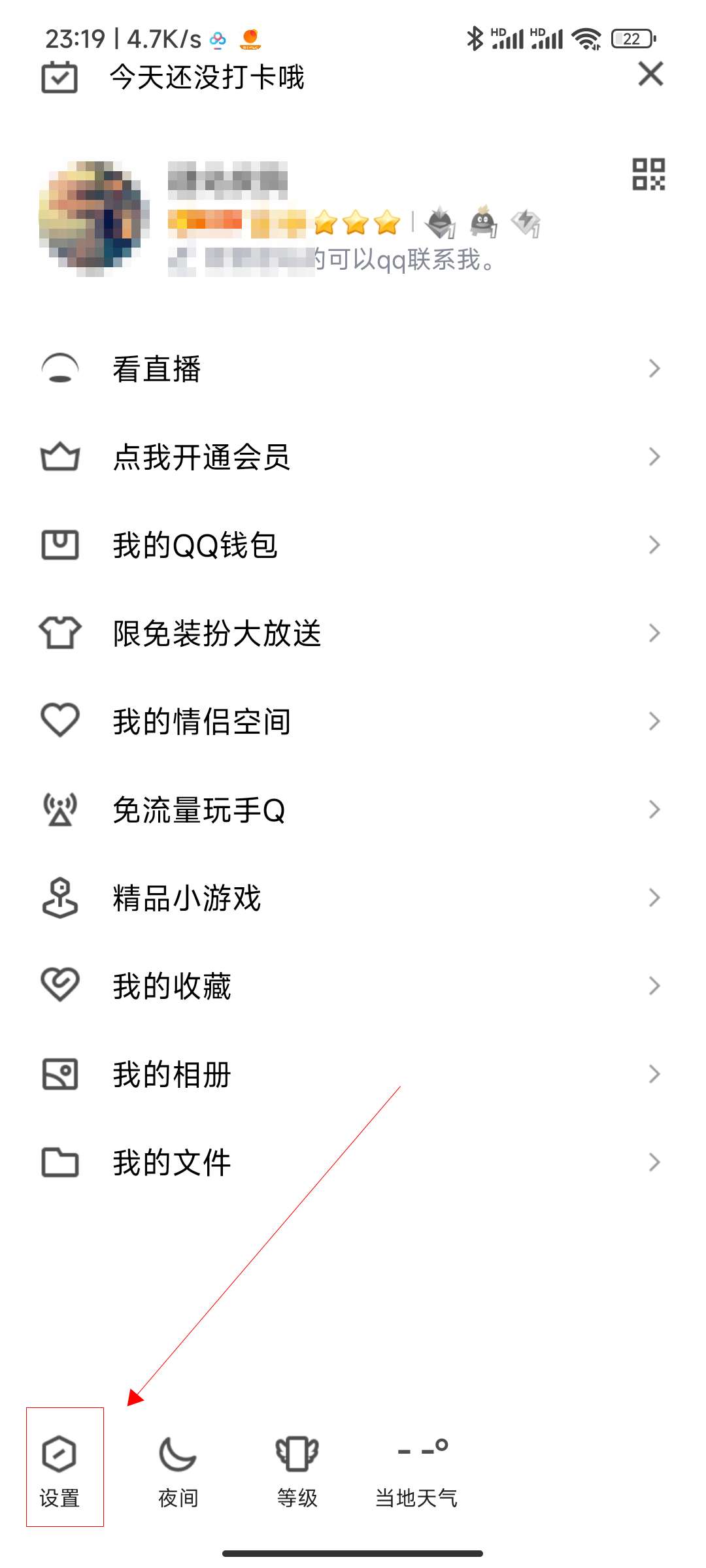Image resolution: width=706 pixels, height=1568 pixels.
Task: Open 看直播 live streams
Action: 352,369
